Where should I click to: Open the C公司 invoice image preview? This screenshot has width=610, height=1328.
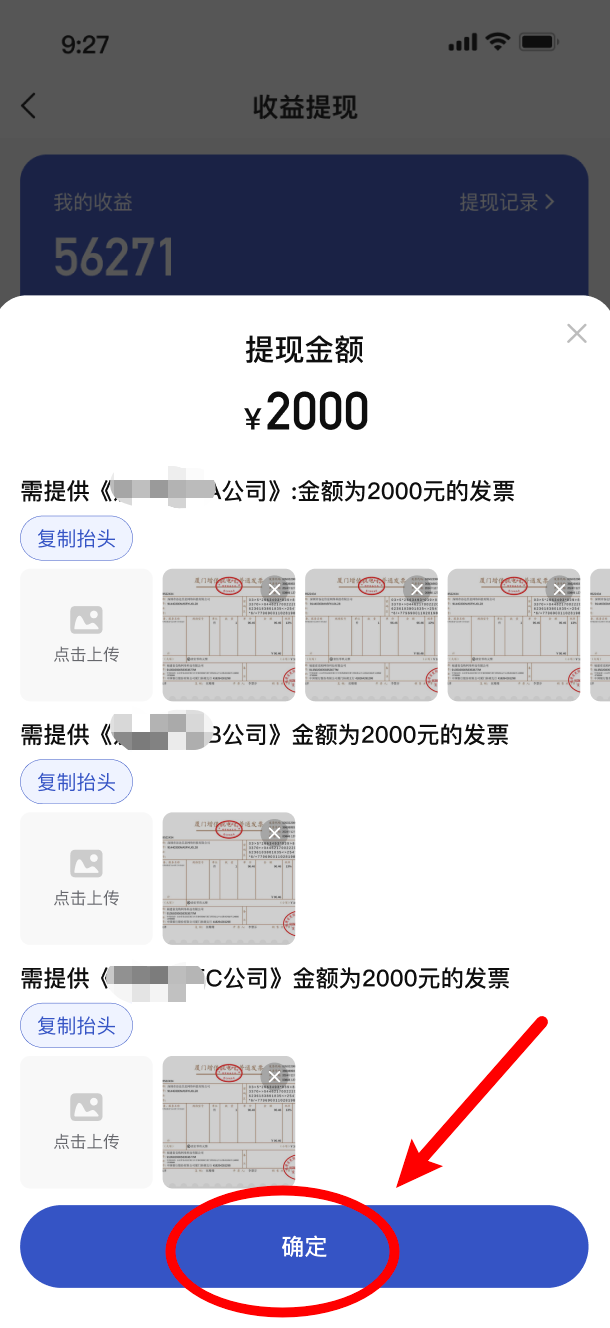[x=222, y=1132]
